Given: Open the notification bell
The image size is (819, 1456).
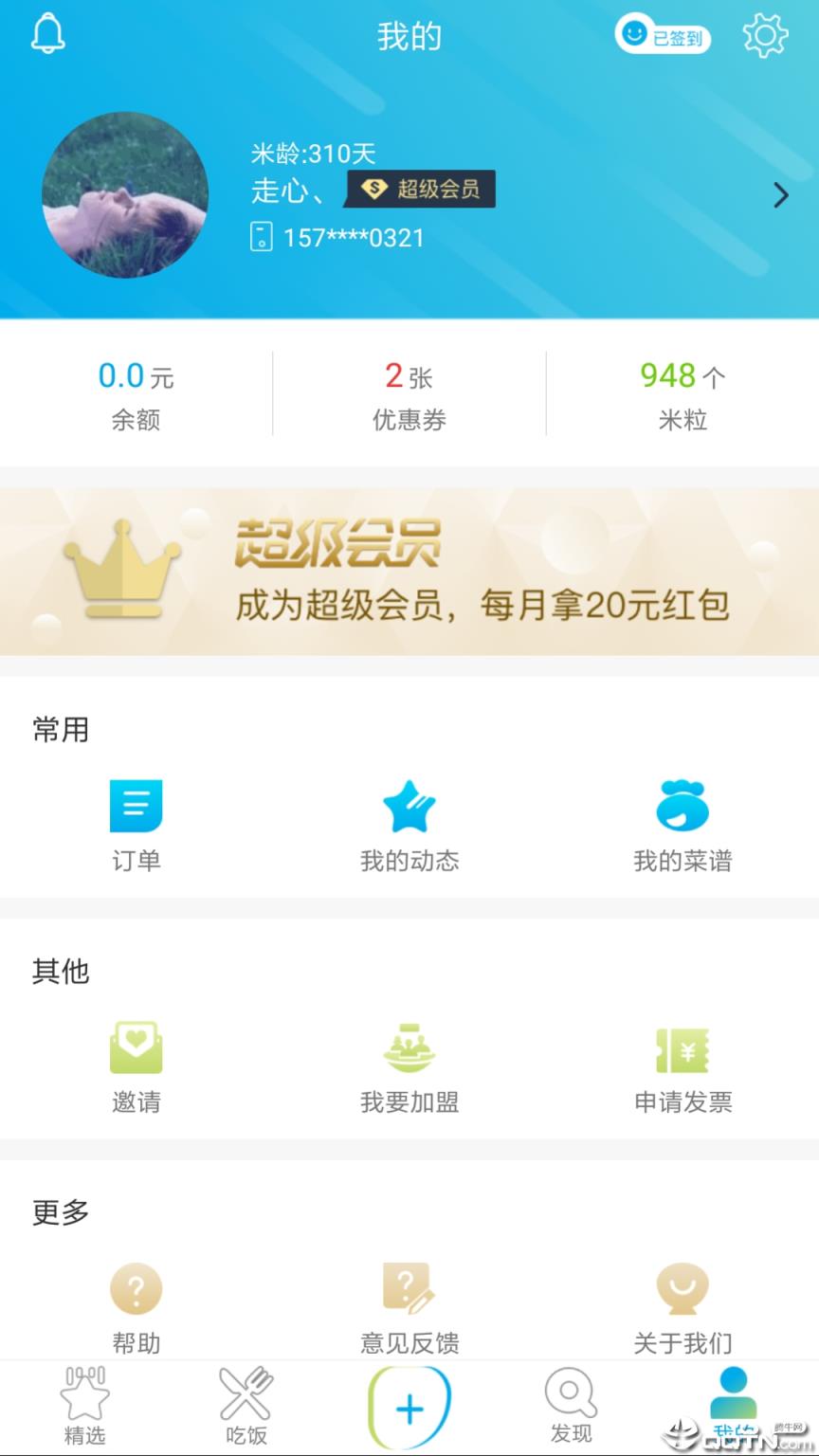Looking at the screenshot, I should (46, 34).
